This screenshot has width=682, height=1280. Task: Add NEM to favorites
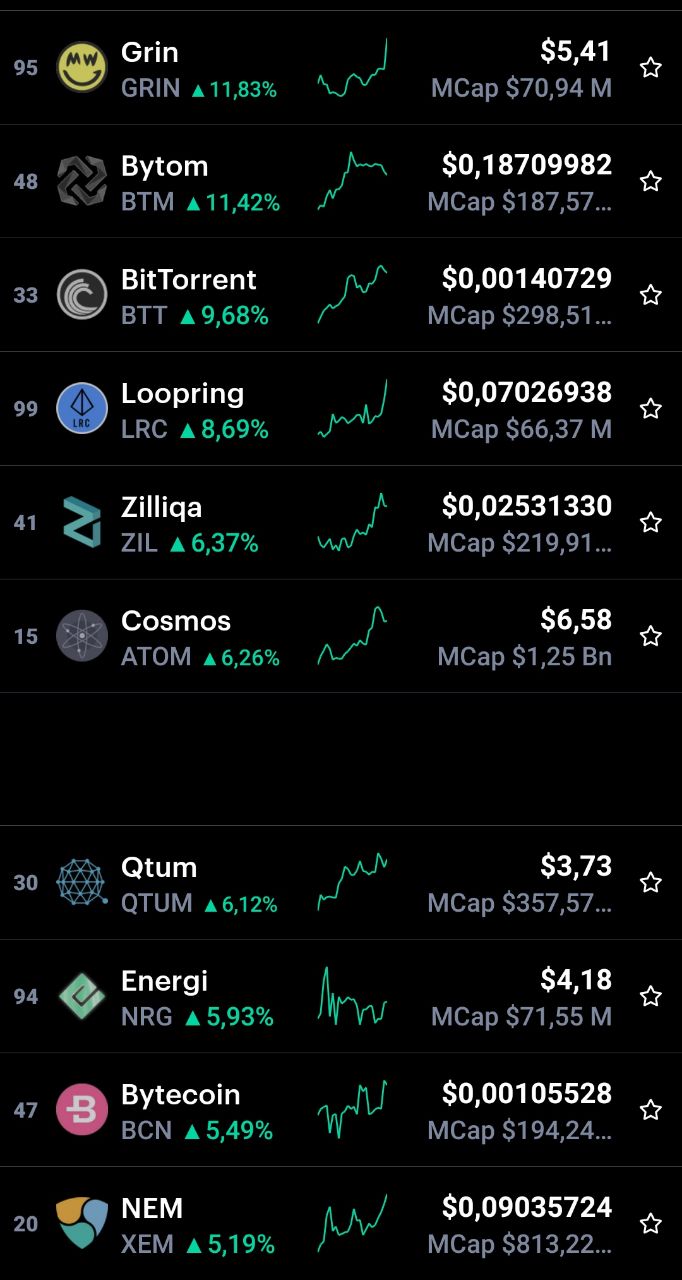(651, 1224)
